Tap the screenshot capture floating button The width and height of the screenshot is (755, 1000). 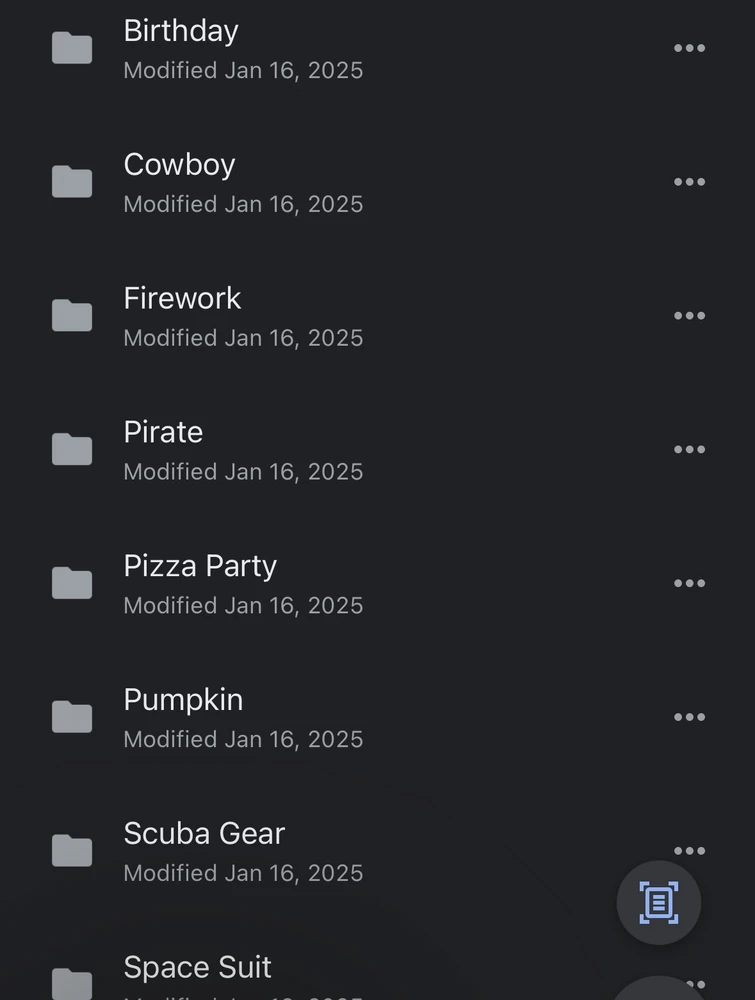click(x=658, y=903)
